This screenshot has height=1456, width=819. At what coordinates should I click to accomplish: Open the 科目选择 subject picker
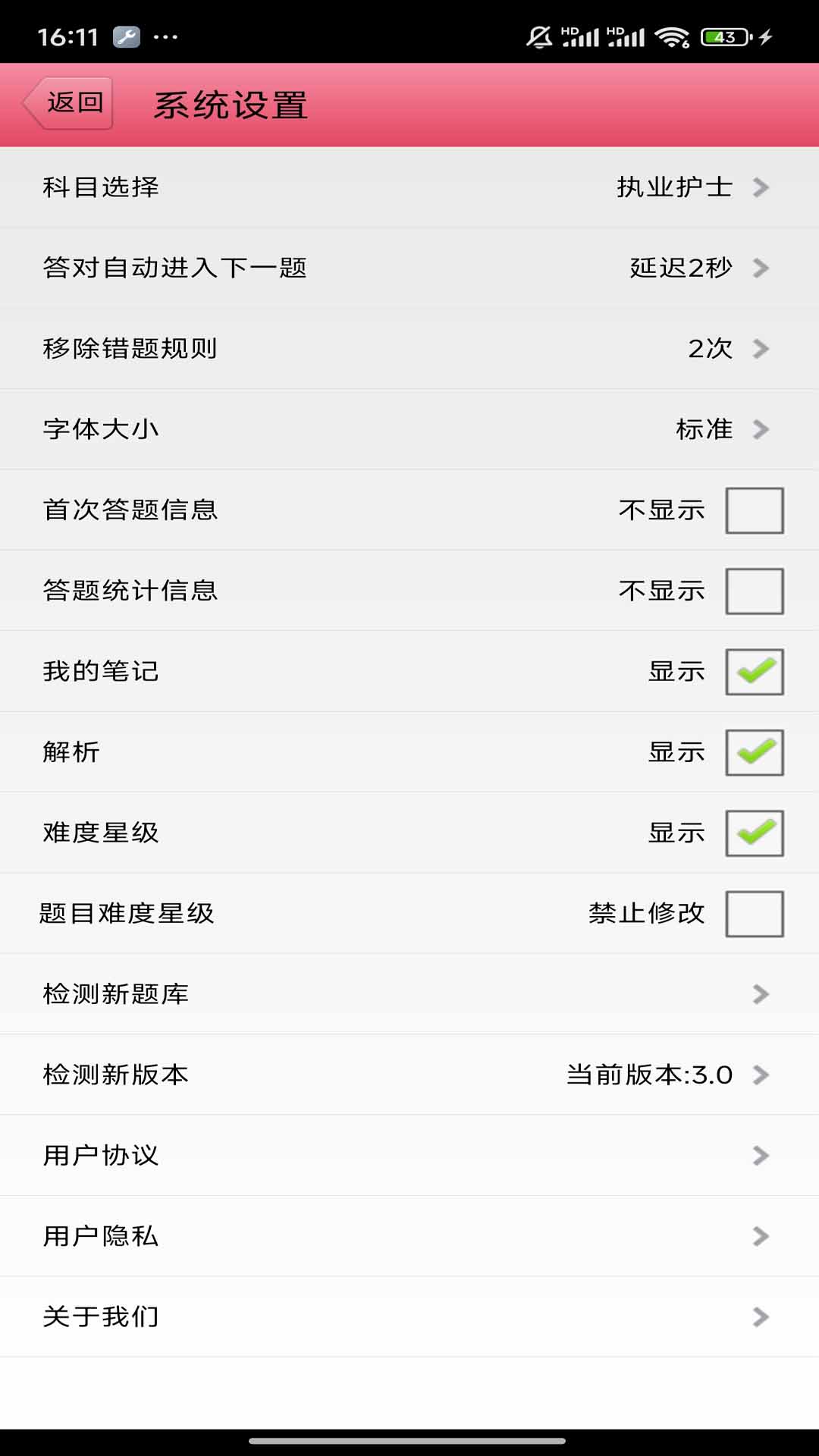409,187
